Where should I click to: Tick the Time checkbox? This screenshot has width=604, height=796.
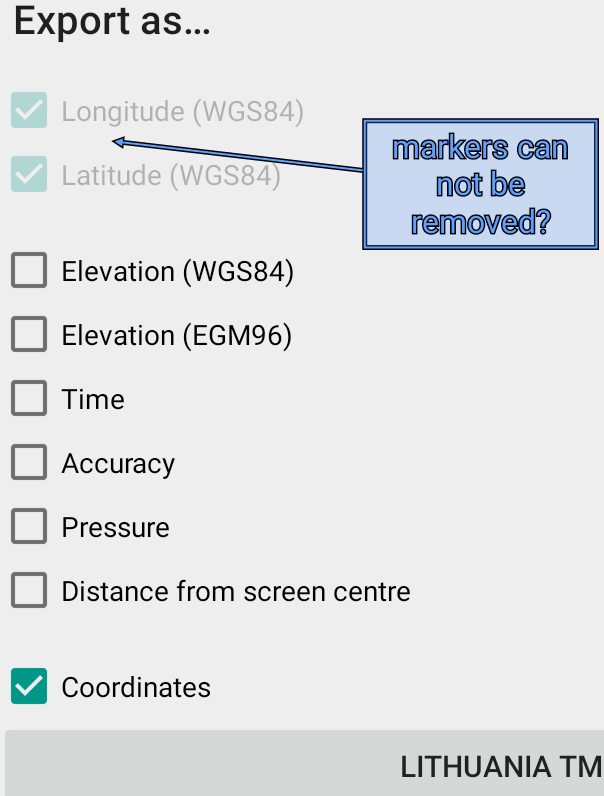click(x=29, y=399)
